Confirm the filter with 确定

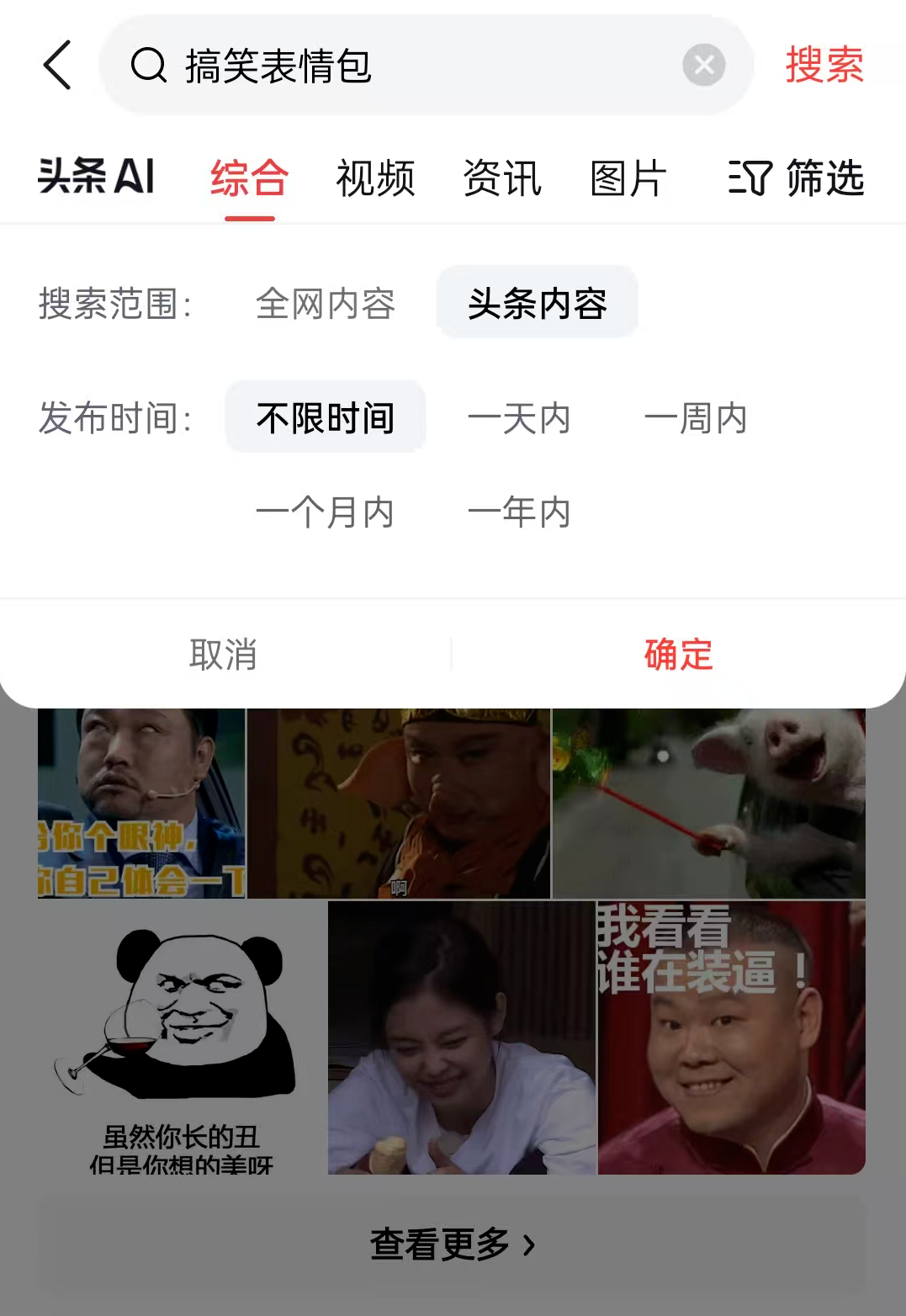pos(678,654)
